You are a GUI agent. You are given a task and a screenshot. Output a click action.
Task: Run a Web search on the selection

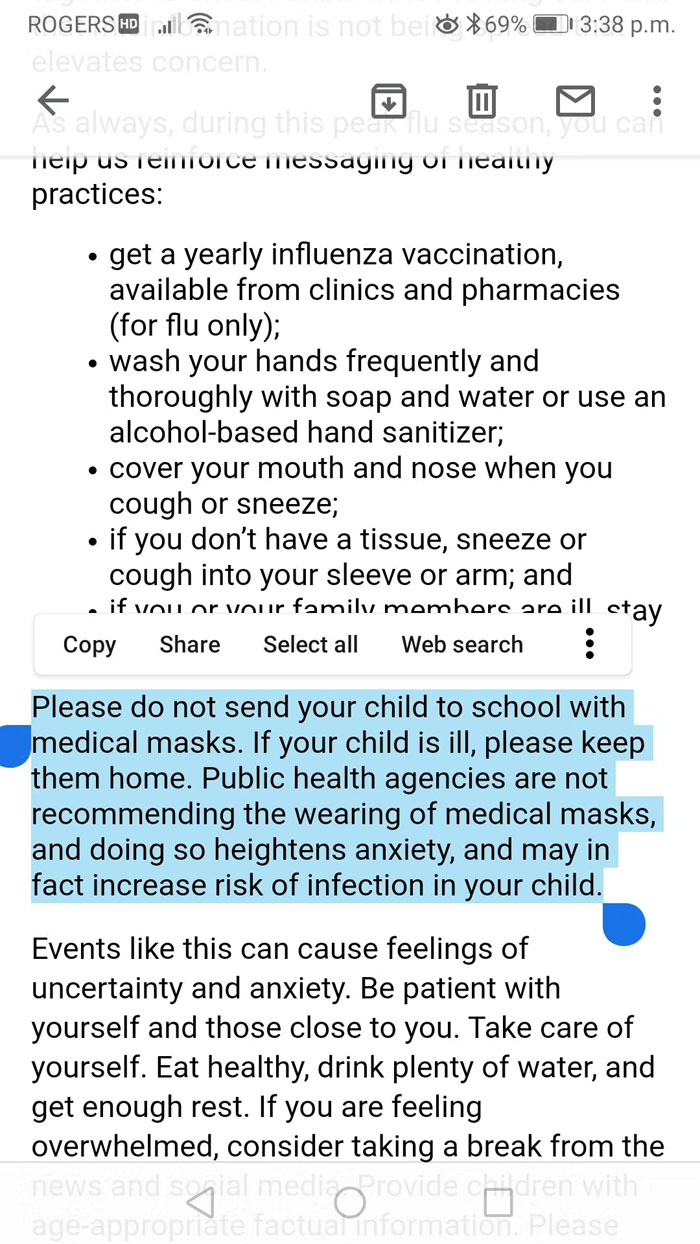pyautogui.click(x=462, y=645)
